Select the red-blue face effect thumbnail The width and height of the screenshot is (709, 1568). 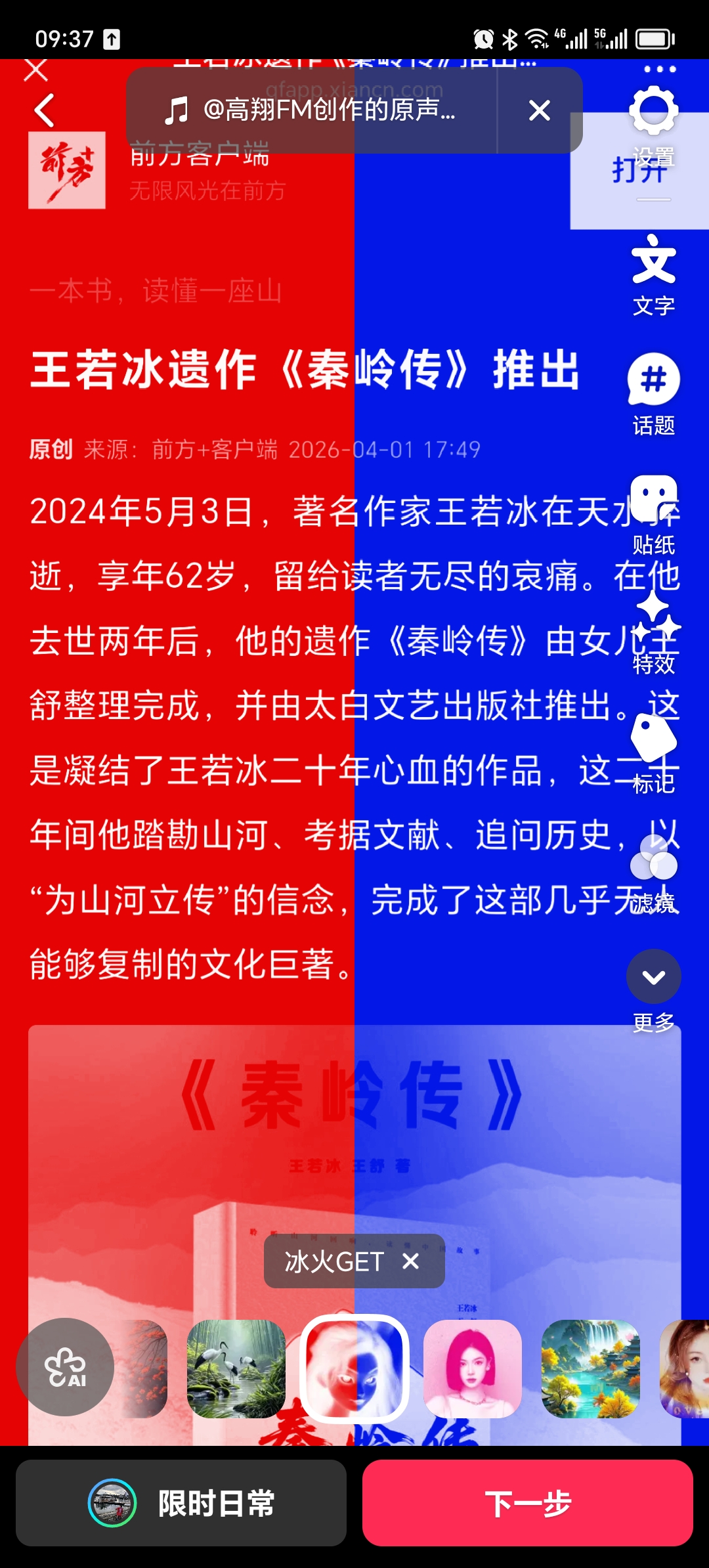click(x=354, y=1368)
